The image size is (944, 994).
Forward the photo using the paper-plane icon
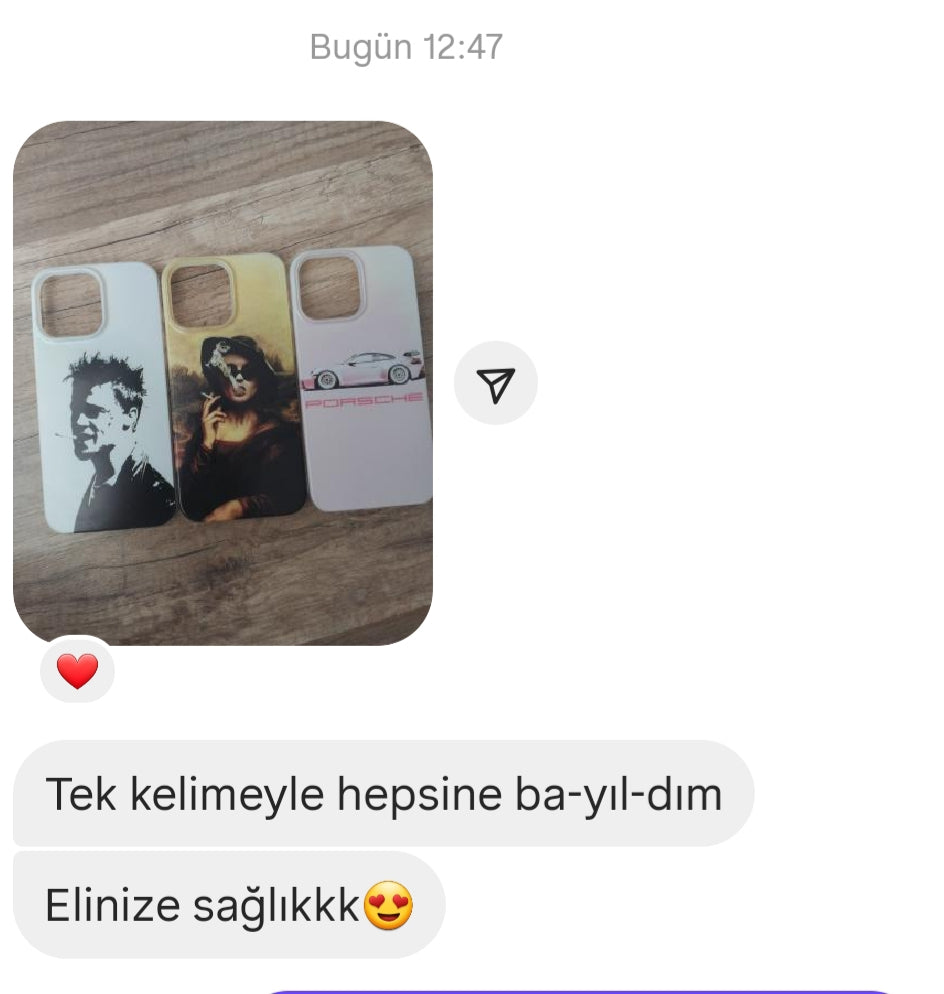tap(495, 383)
